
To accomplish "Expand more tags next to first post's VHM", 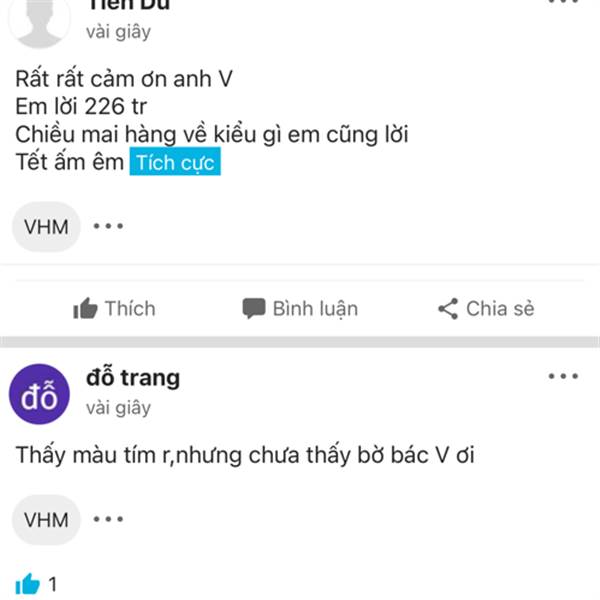I will point(108,226).
